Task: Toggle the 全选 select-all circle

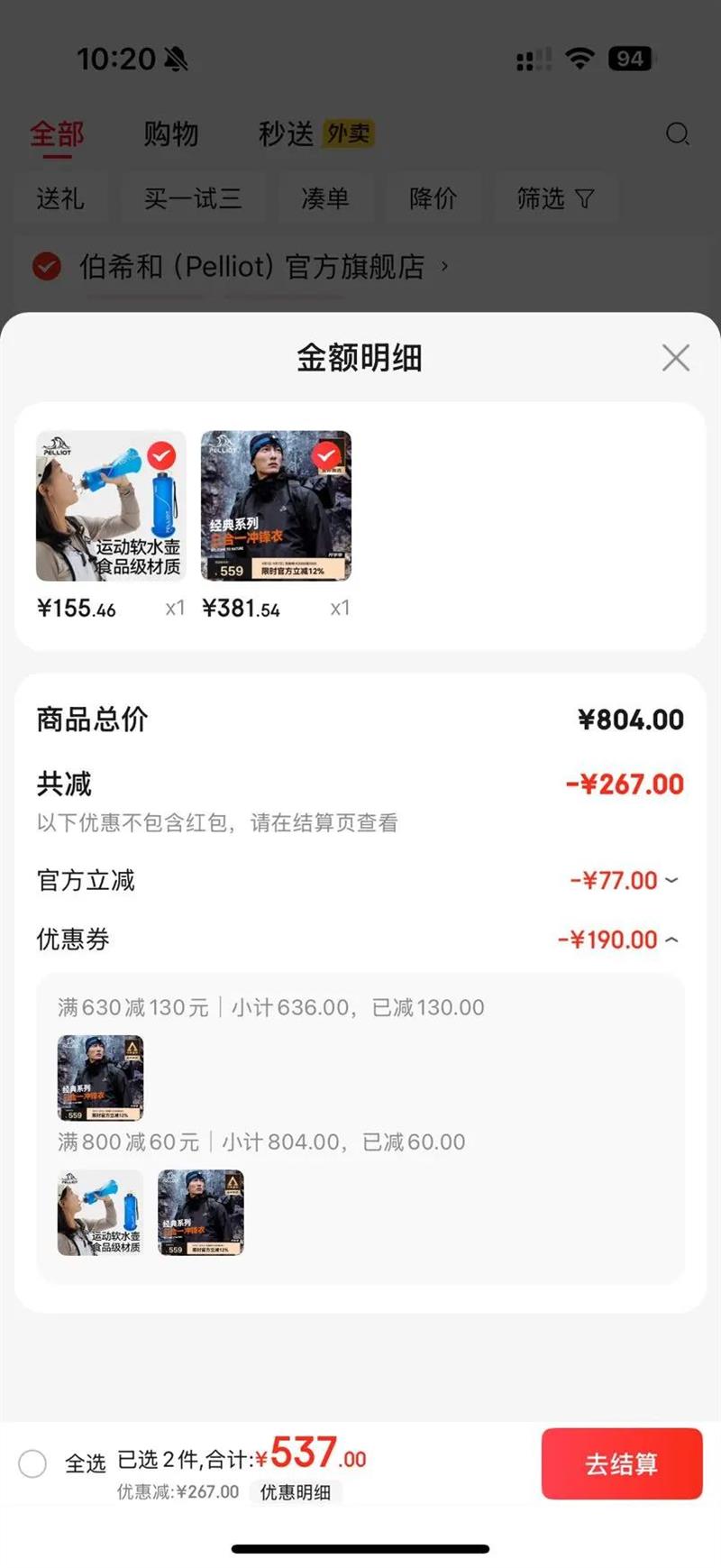Action: point(32,1463)
